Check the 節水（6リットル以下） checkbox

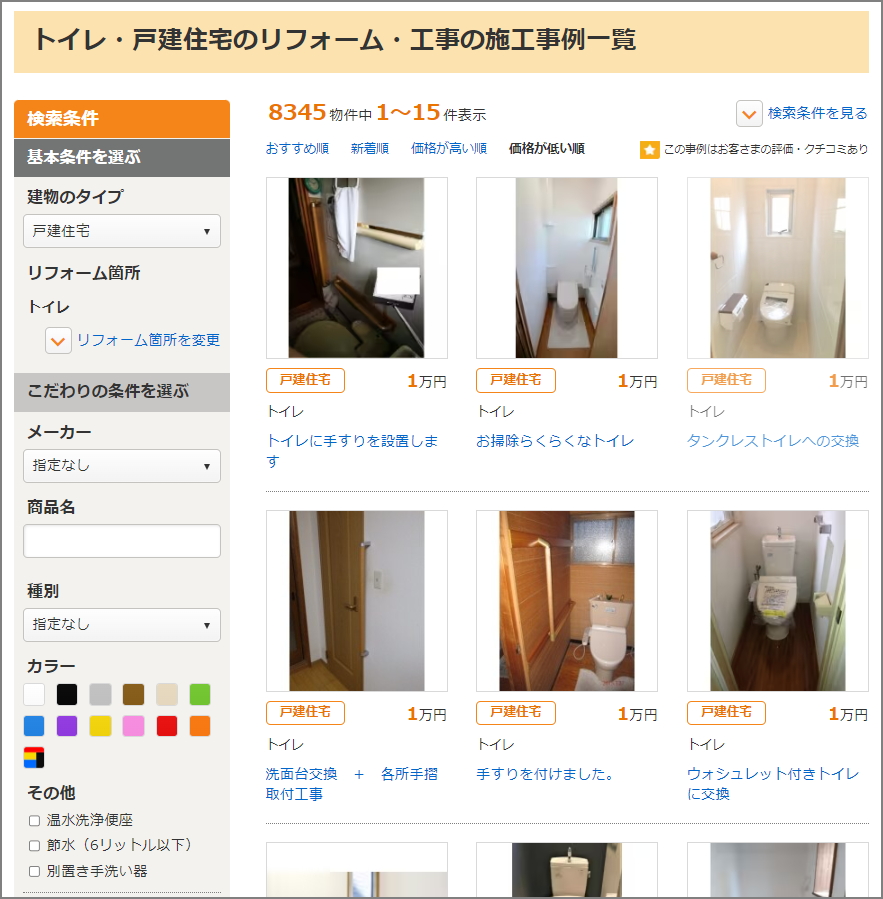pos(34,846)
